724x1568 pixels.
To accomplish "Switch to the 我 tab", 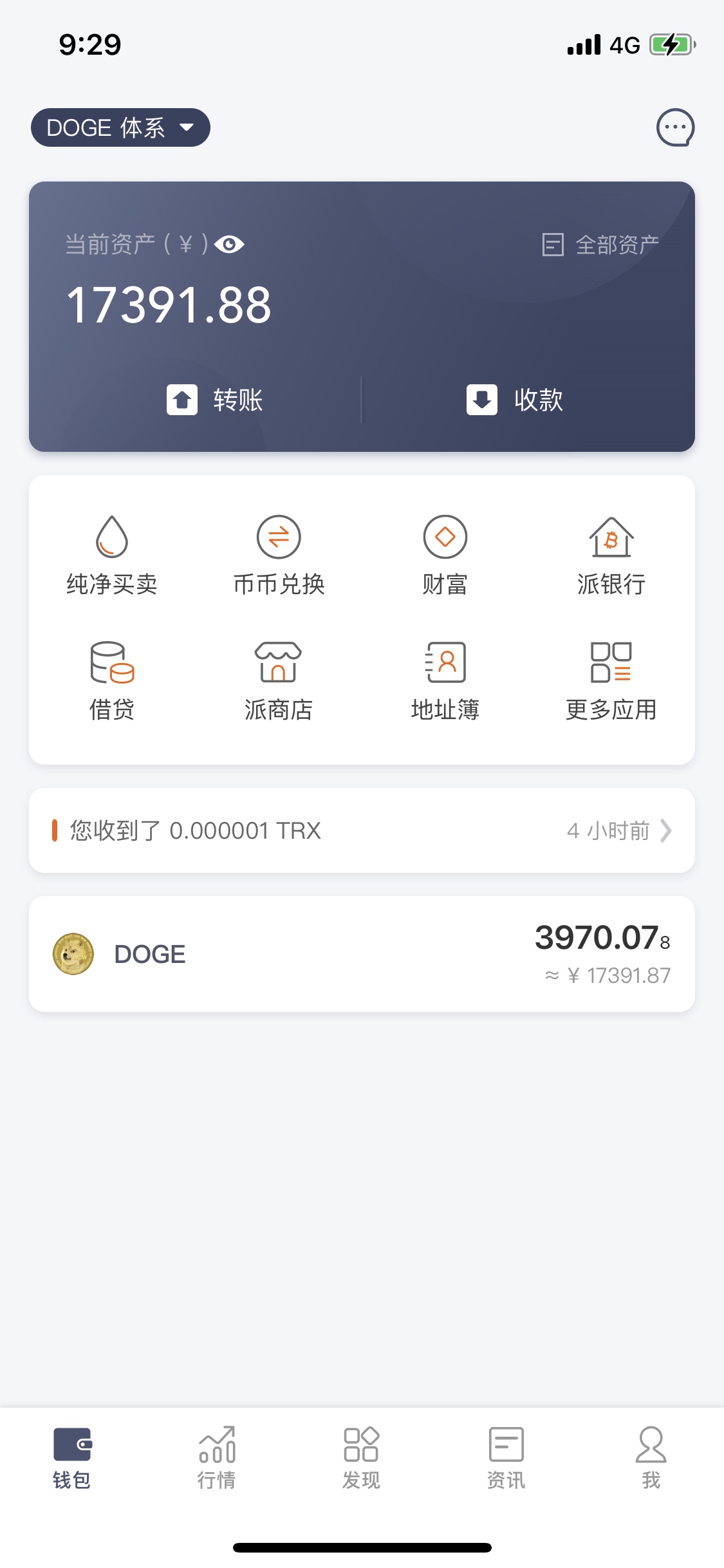I will coord(651,1458).
